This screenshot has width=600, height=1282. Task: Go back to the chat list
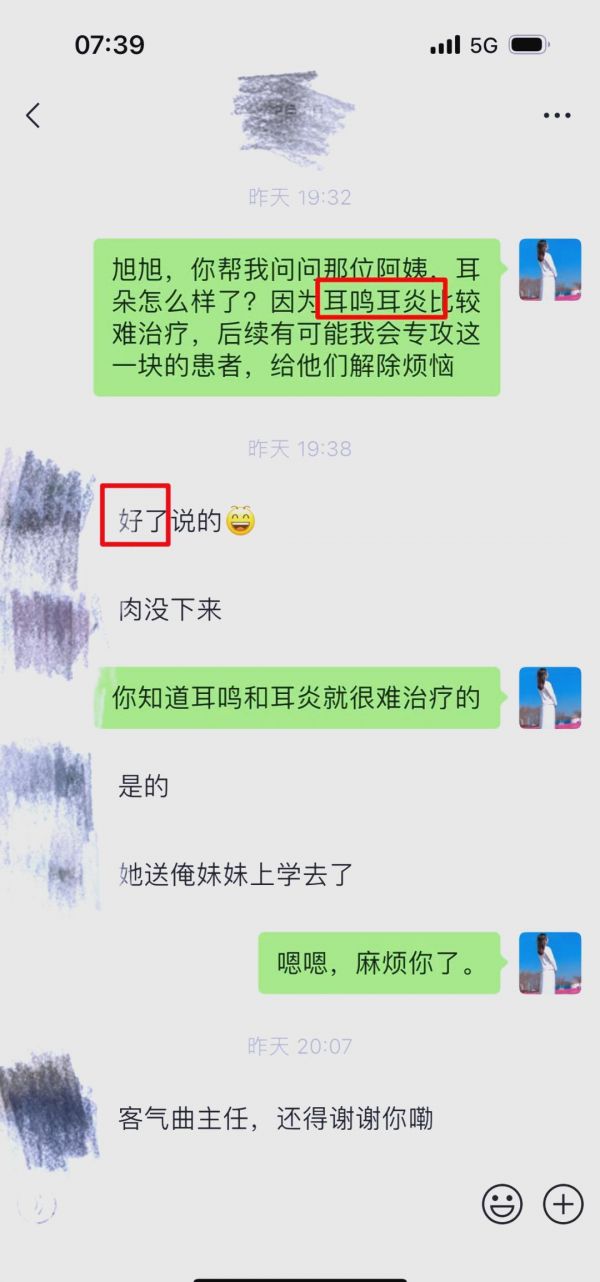tap(33, 115)
